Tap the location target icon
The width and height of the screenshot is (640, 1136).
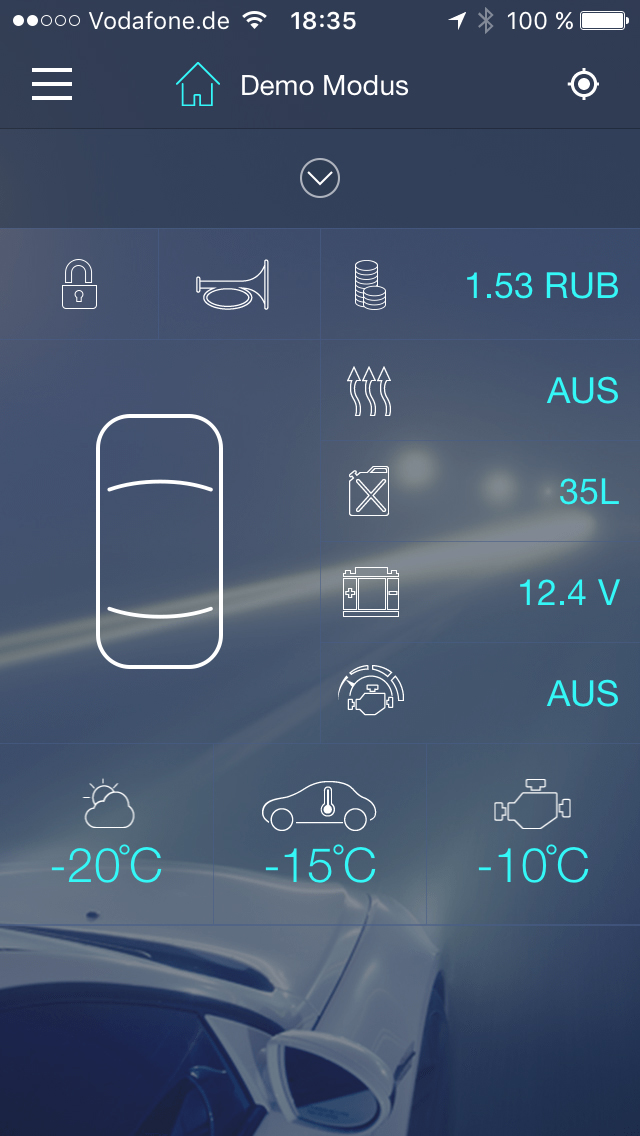583,85
